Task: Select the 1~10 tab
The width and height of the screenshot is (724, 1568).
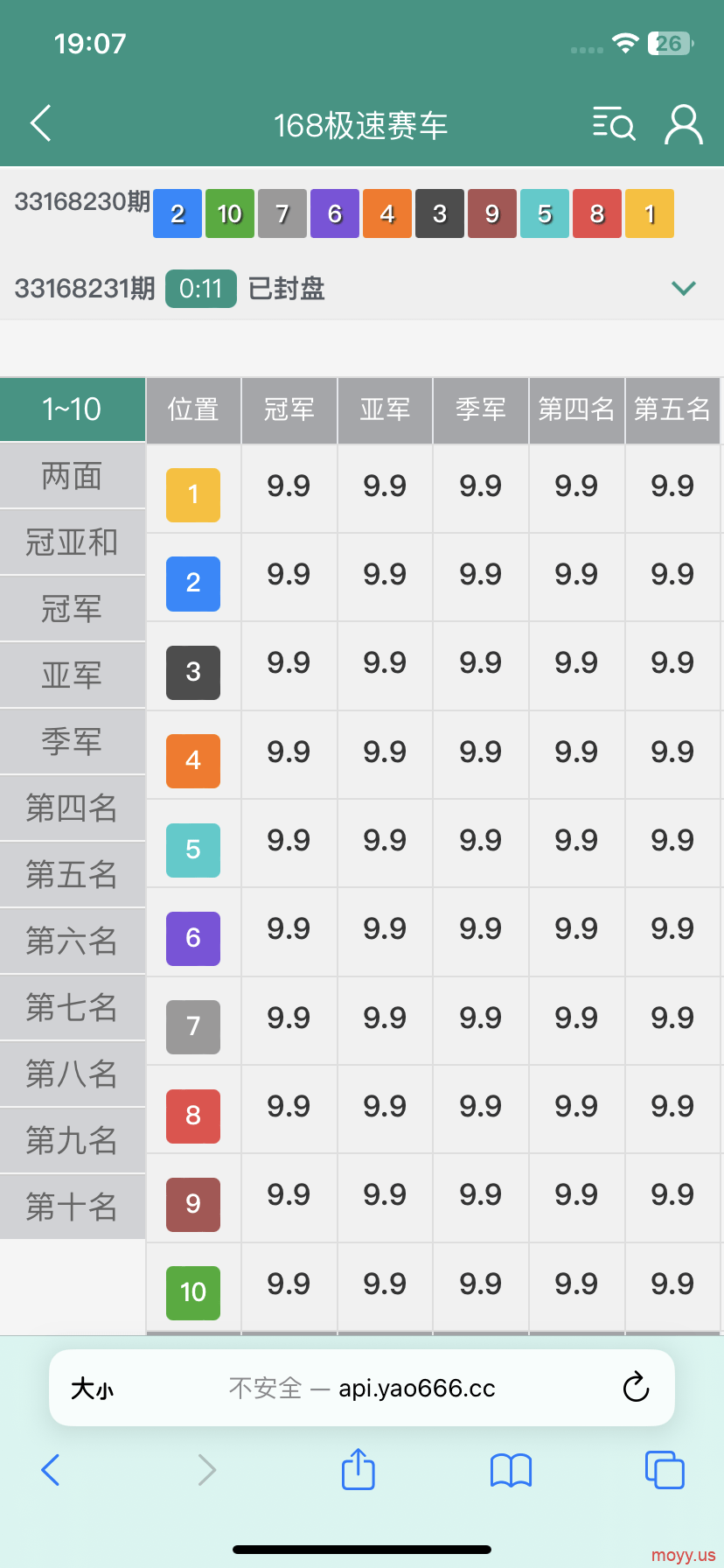Action: 73,409
